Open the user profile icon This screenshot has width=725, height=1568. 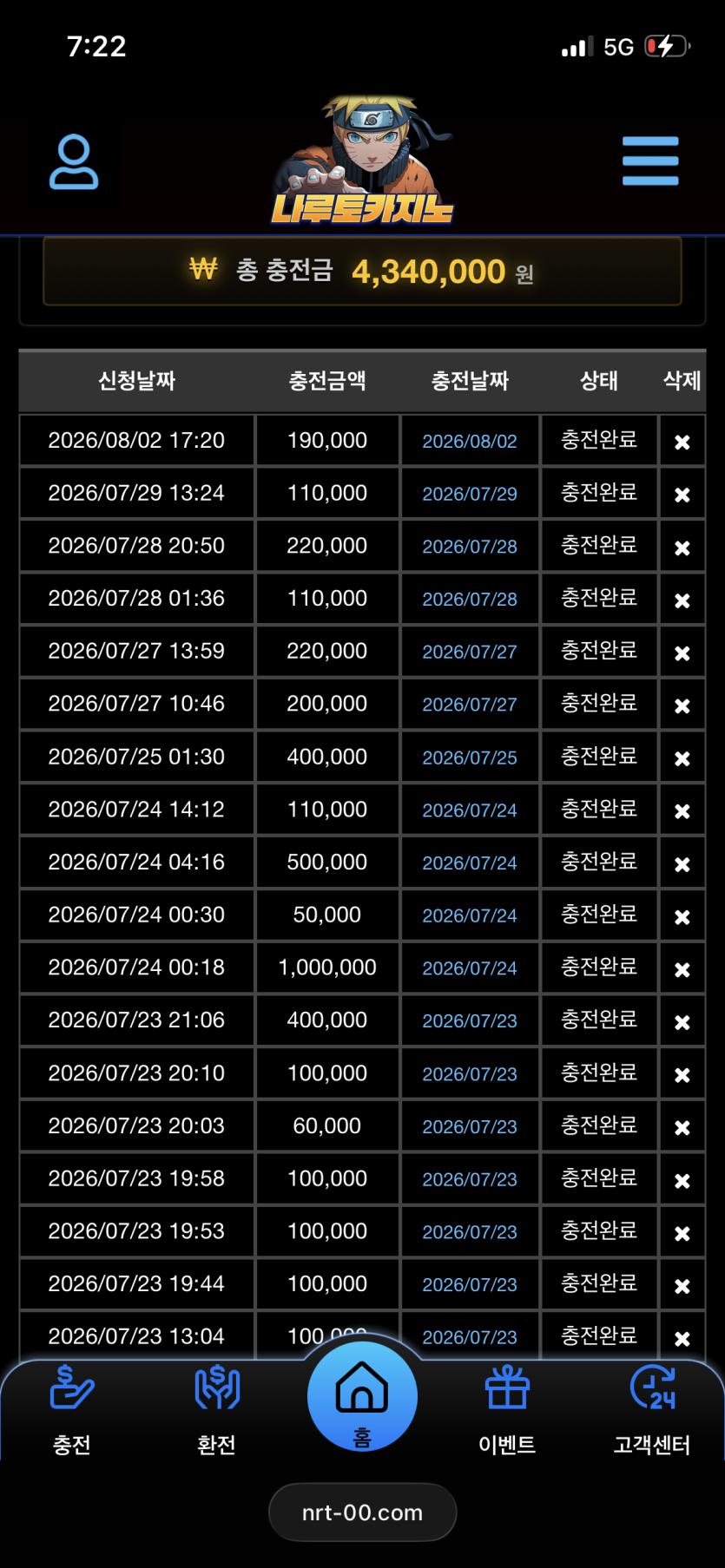click(74, 161)
